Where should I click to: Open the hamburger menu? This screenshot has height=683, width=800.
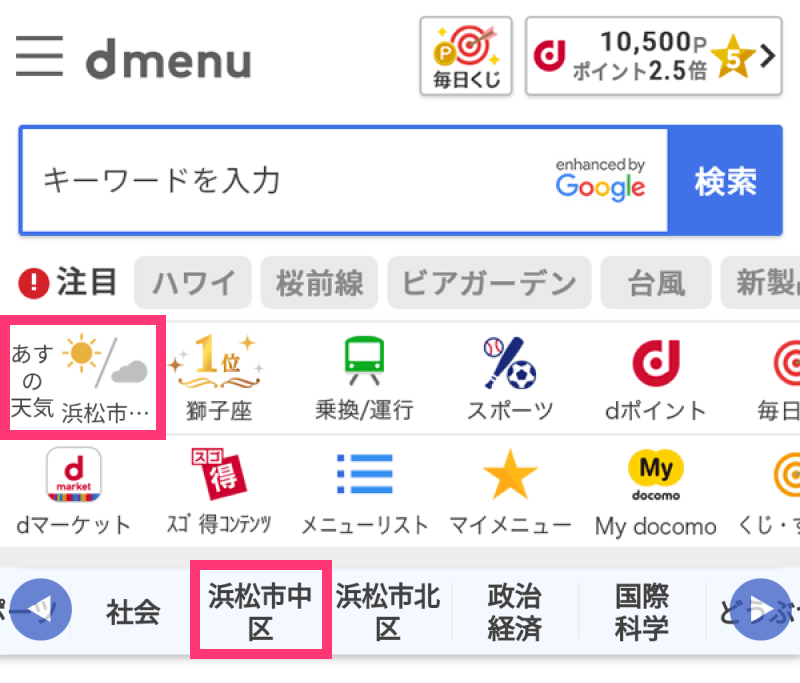[40, 57]
